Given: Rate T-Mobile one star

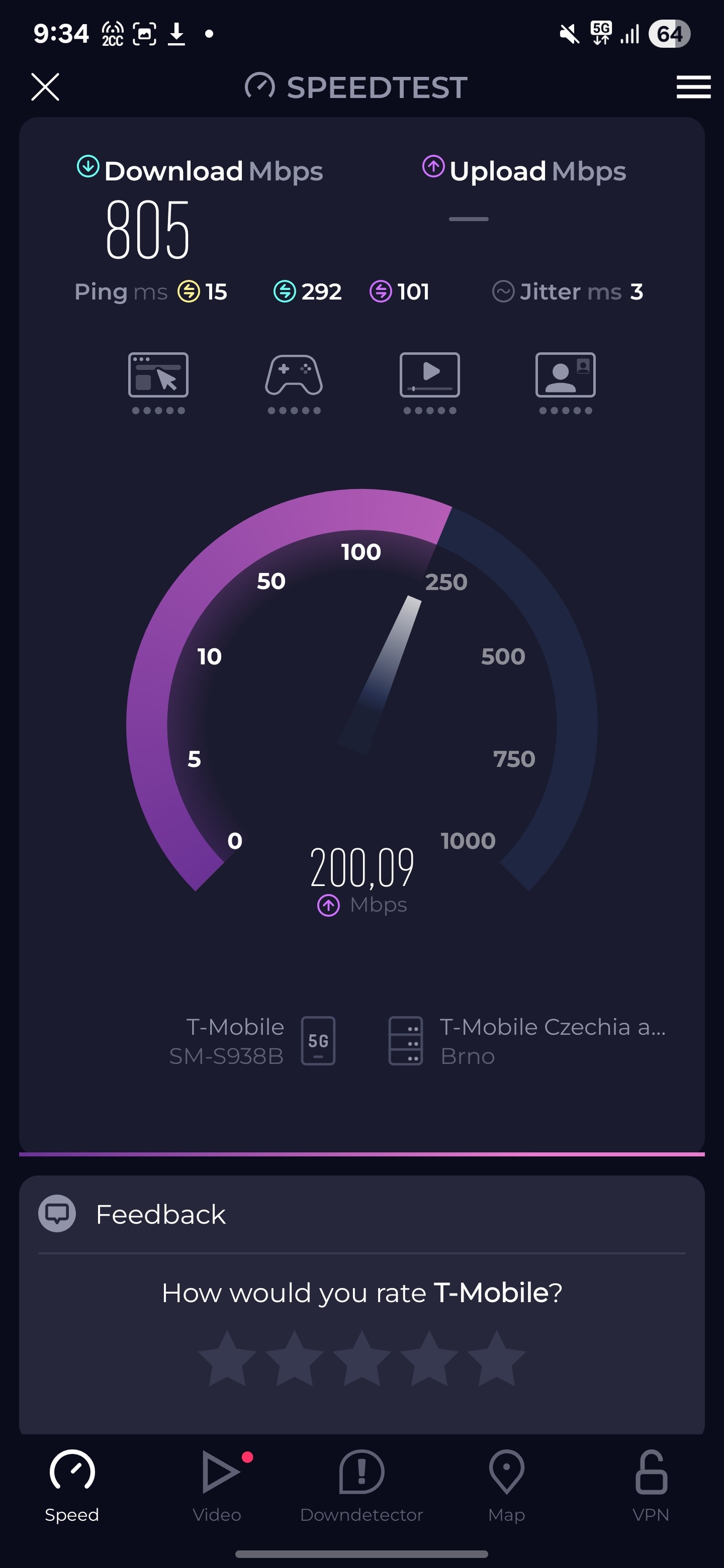Looking at the screenshot, I should point(227,1359).
